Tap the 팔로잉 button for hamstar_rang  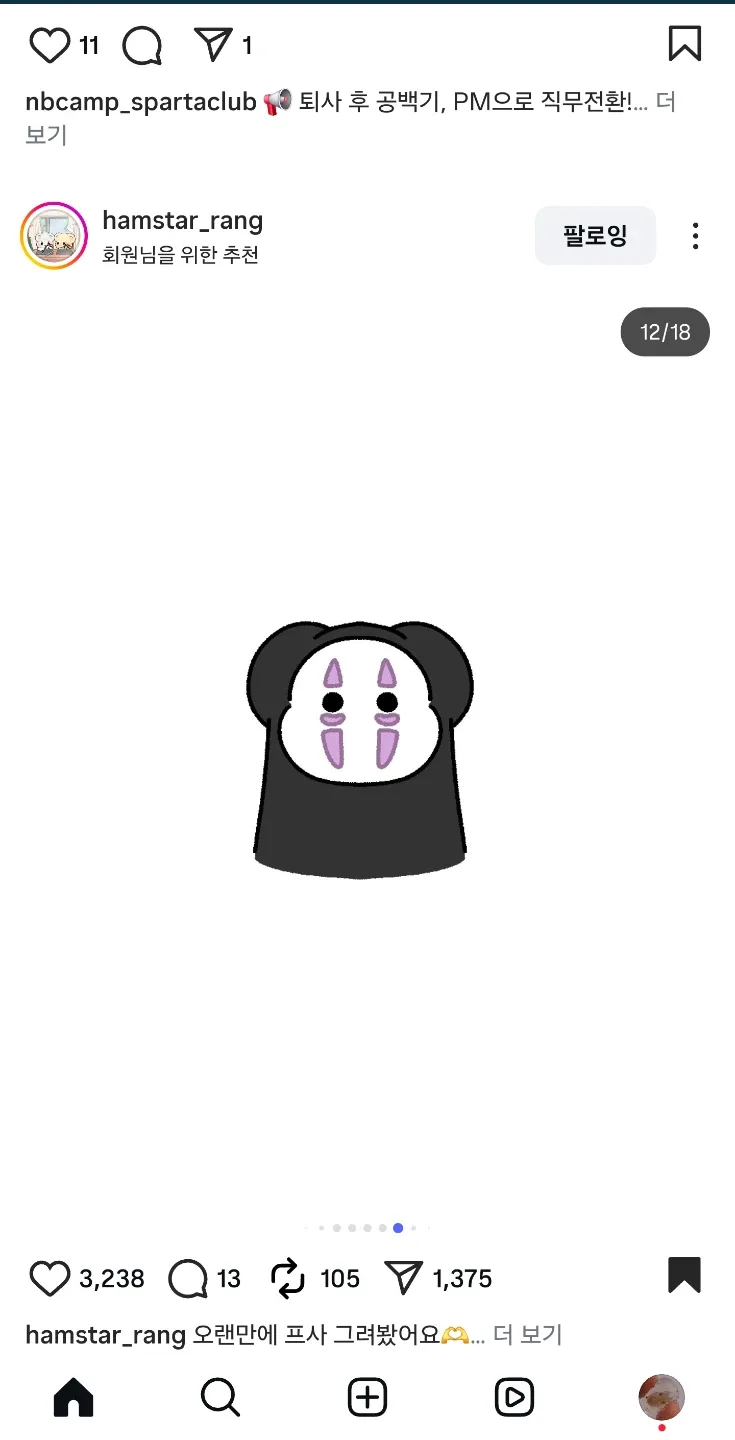[595, 236]
